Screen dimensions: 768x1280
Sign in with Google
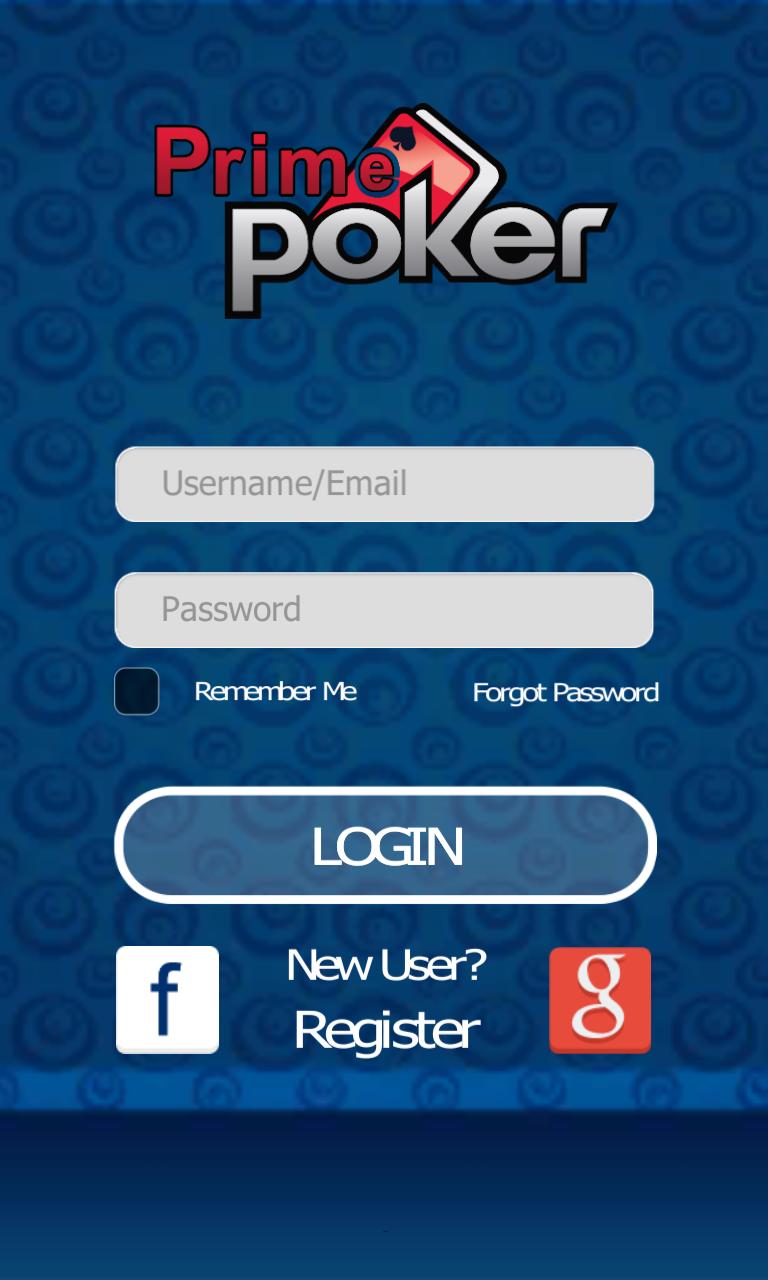coord(600,1000)
